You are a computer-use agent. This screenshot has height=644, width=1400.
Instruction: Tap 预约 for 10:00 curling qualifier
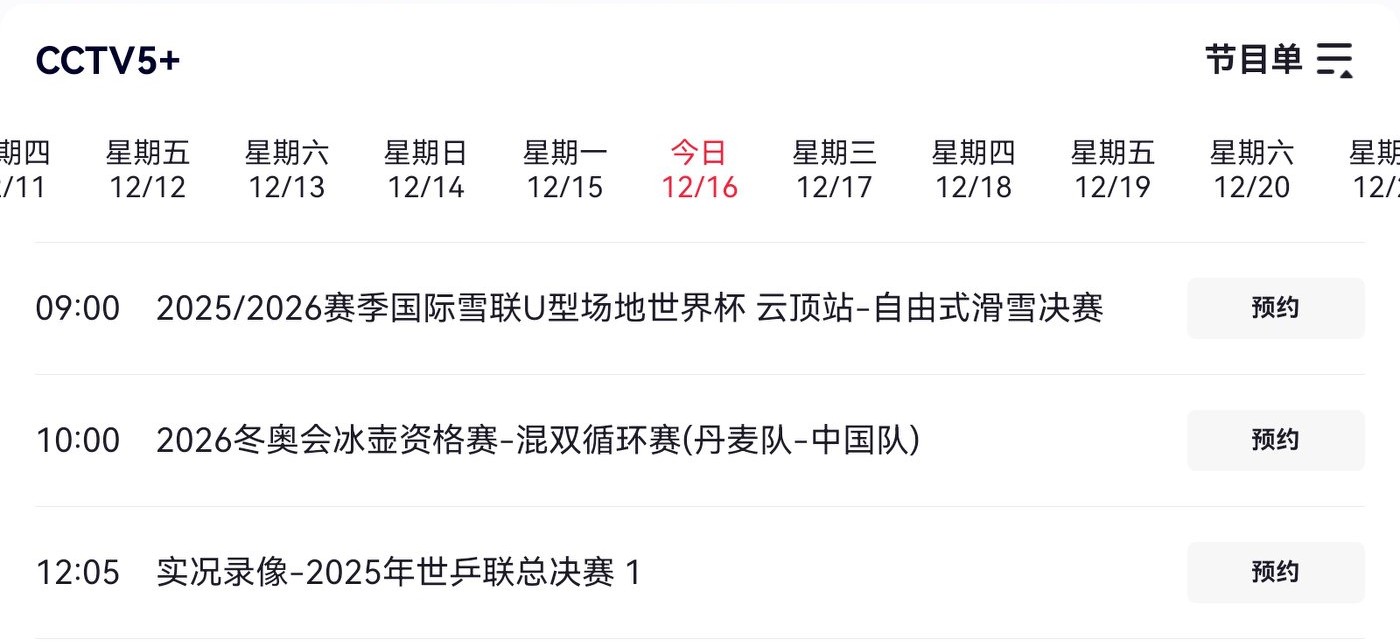point(1275,440)
